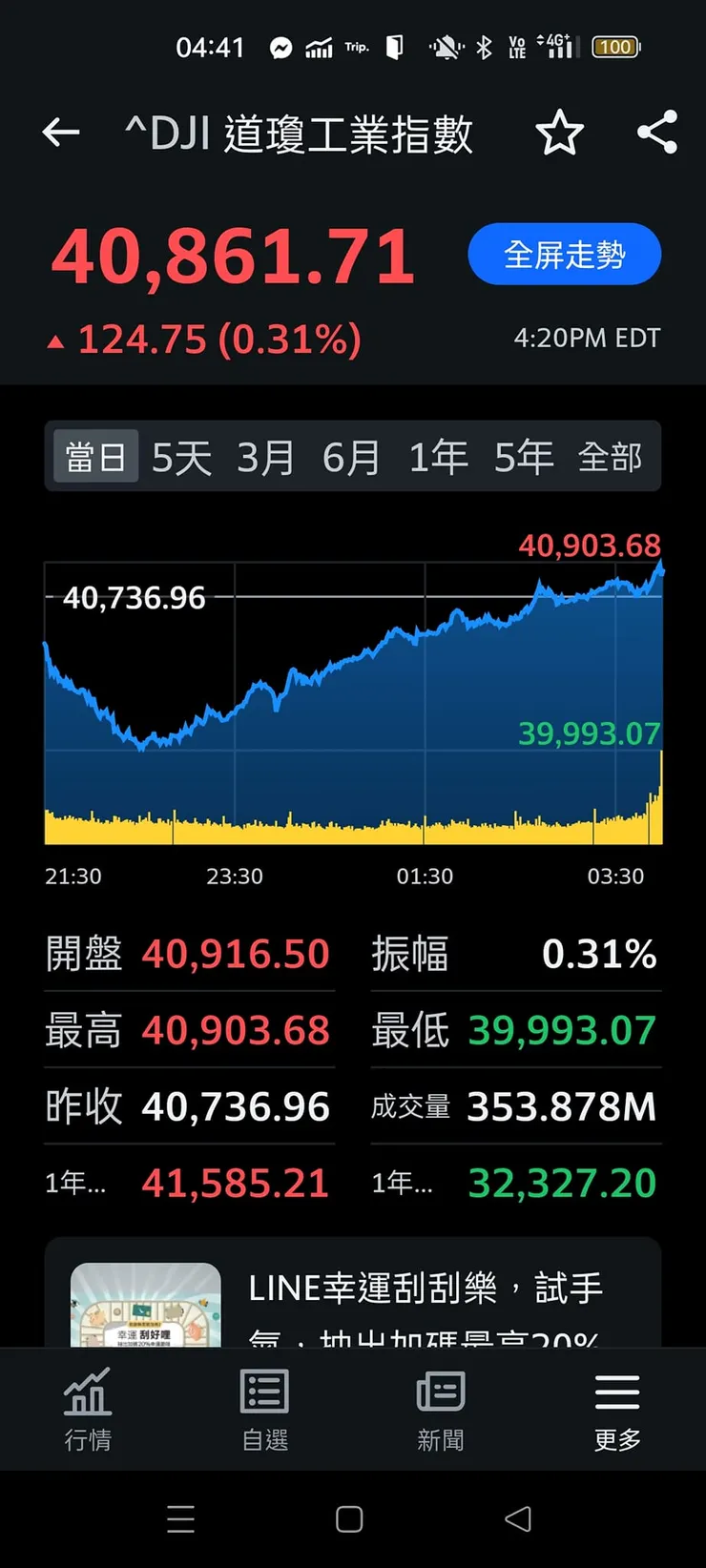Image resolution: width=706 pixels, height=1568 pixels.
Task: Tap the LINE scratch card ad thumbnail
Action: click(143, 1305)
